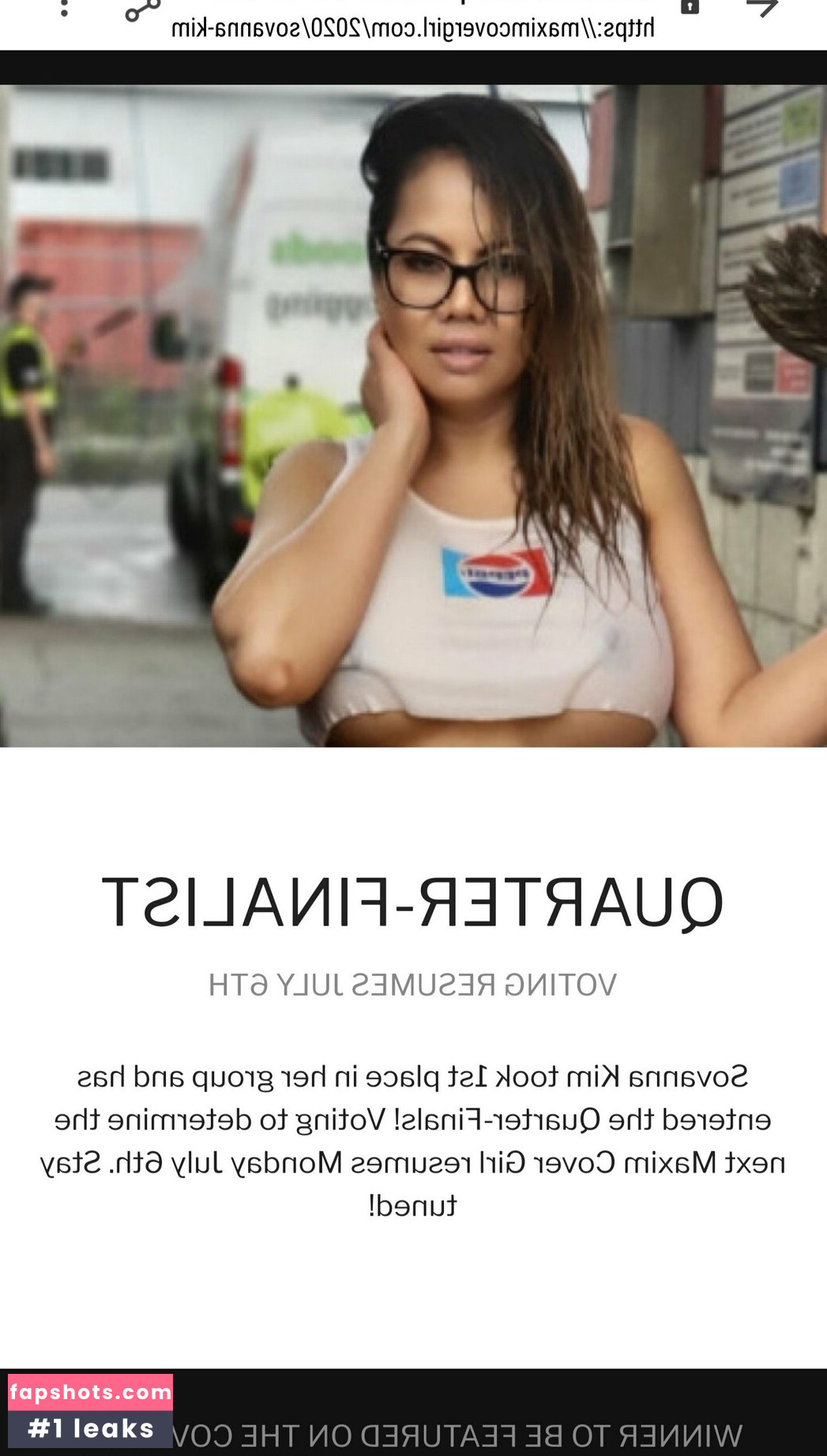This screenshot has height=1456, width=827.
Task: Share this page via share icon
Action: [x=143, y=10]
